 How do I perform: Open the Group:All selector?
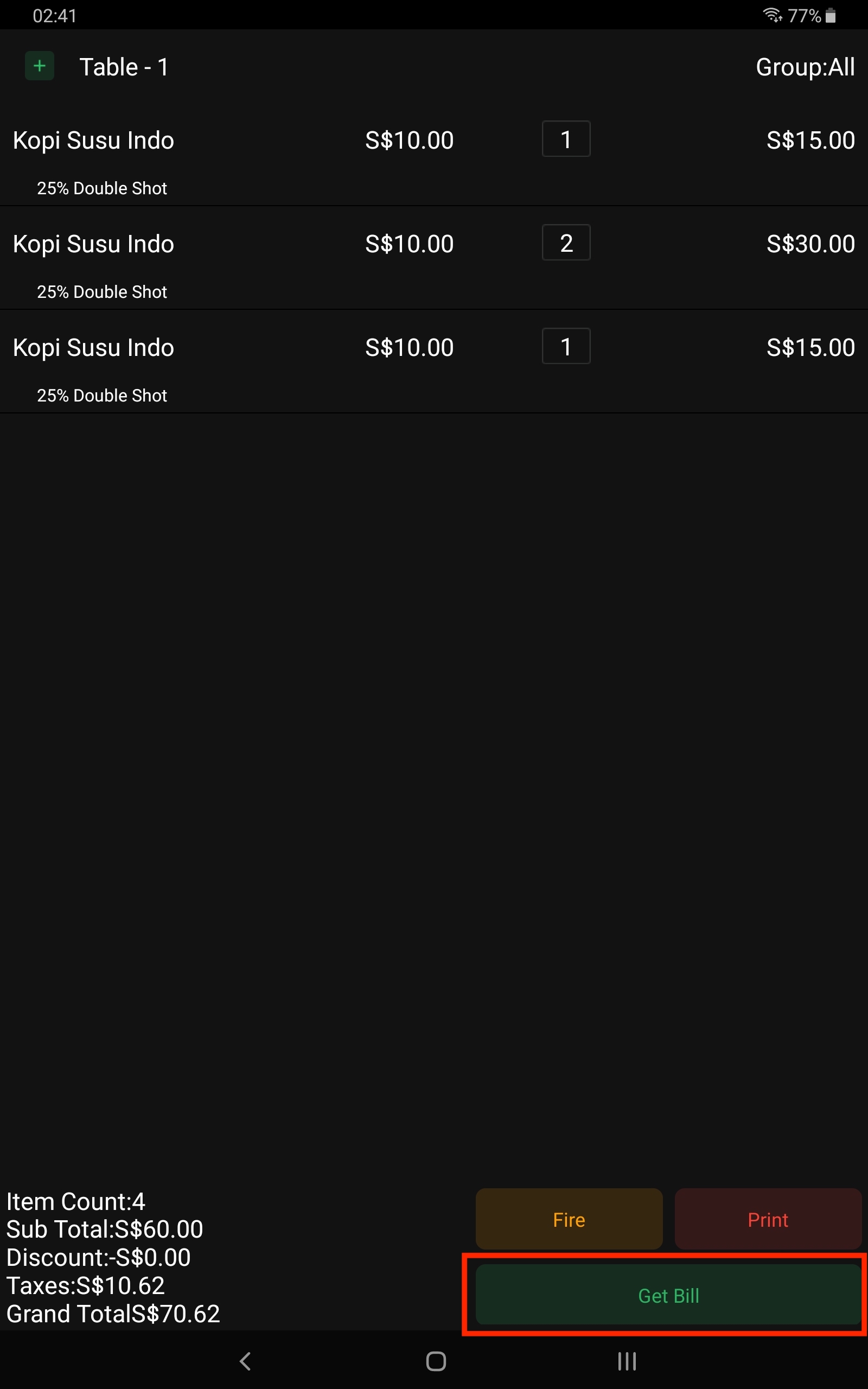(805, 67)
